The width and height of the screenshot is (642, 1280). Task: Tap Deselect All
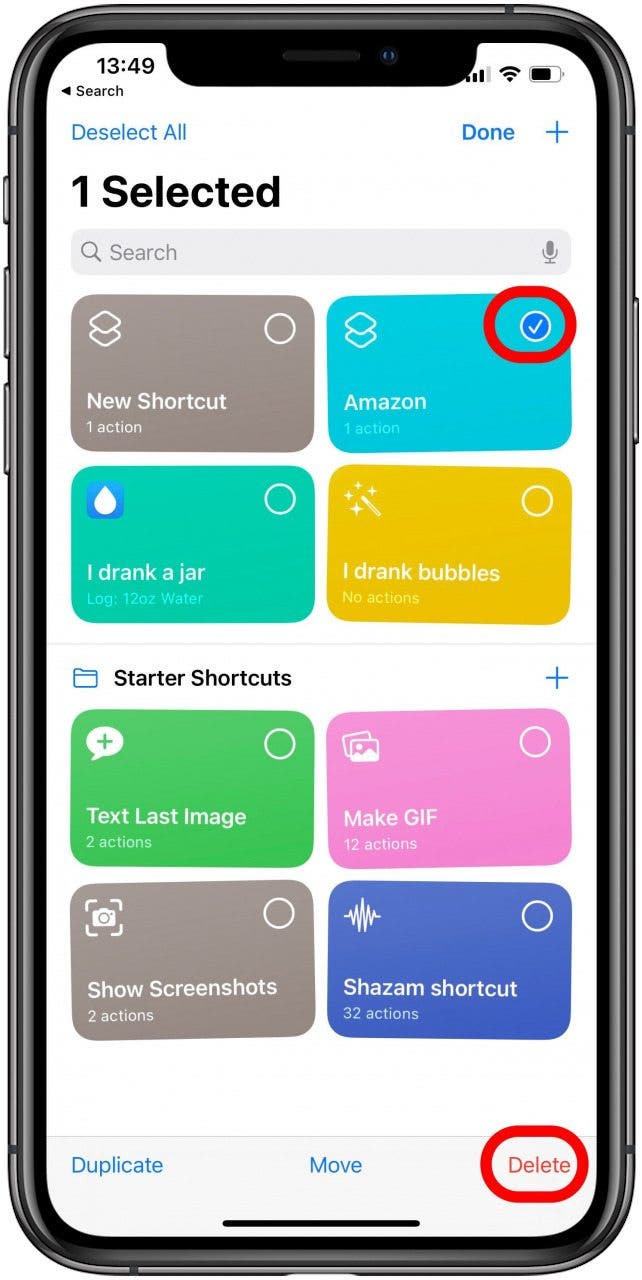point(129,132)
